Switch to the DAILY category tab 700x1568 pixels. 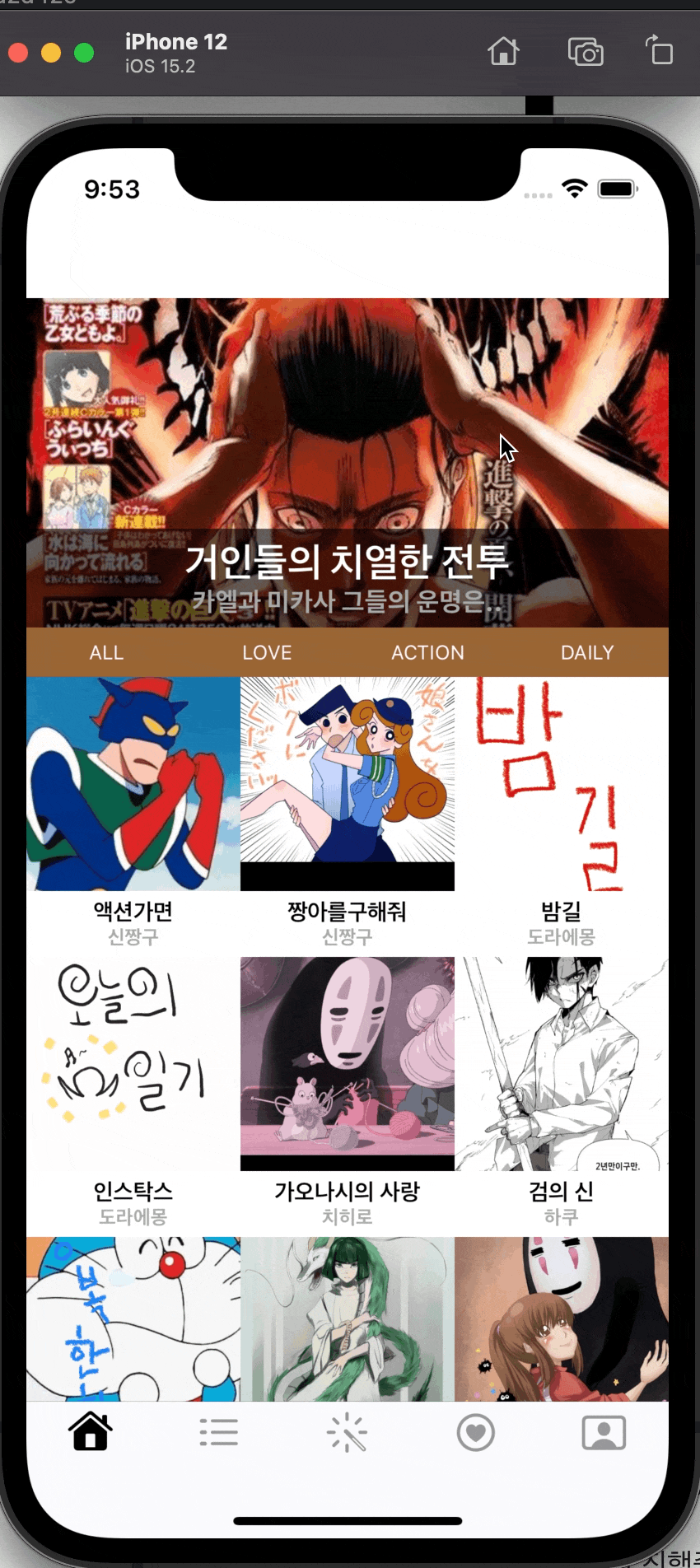click(587, 652)
